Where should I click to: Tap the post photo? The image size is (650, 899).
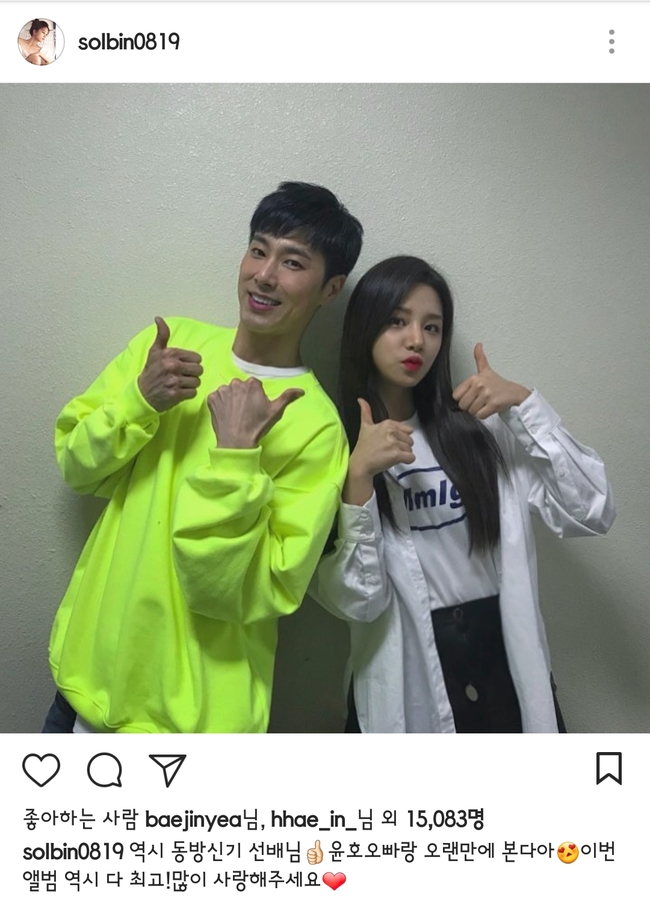tap(325, 408)
